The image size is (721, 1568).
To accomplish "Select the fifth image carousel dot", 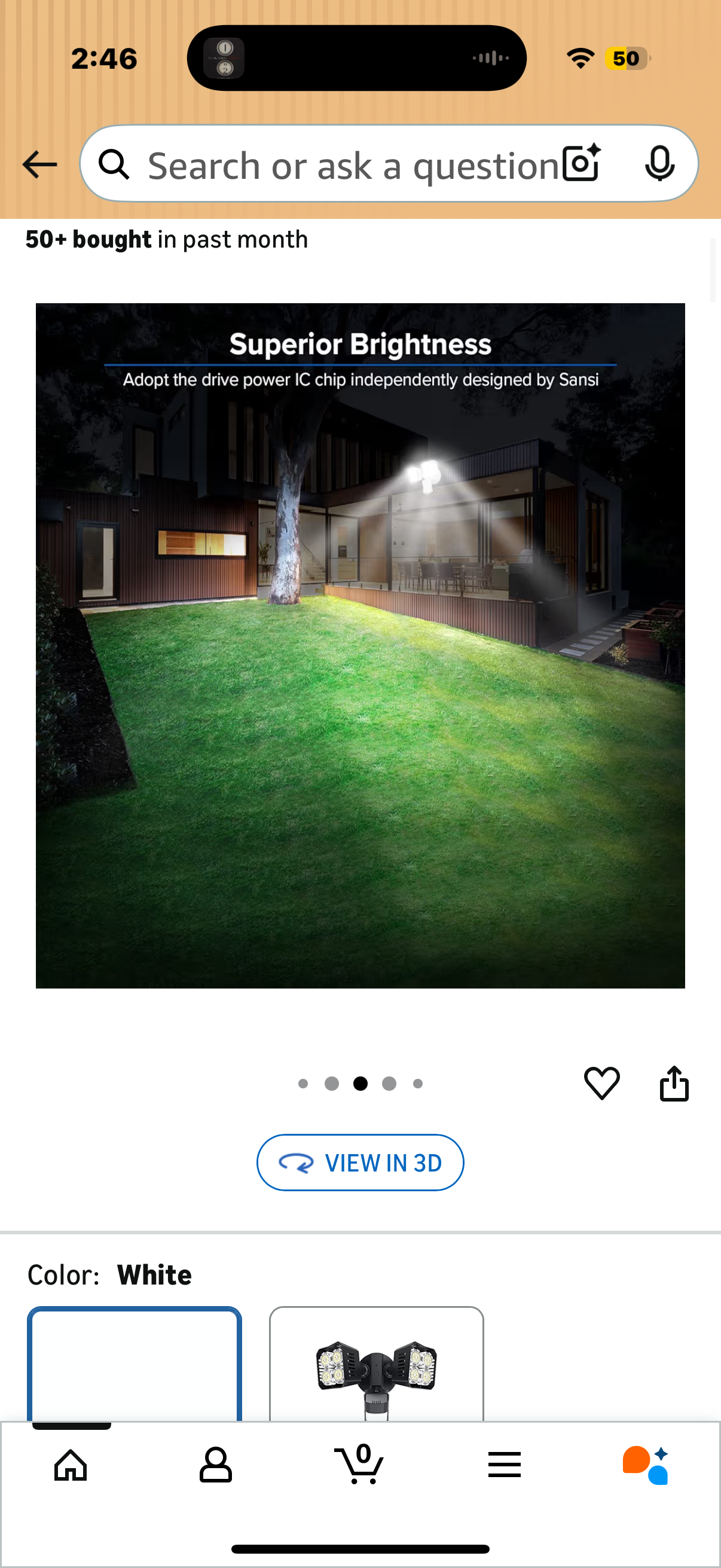I will click(417, 1084).
